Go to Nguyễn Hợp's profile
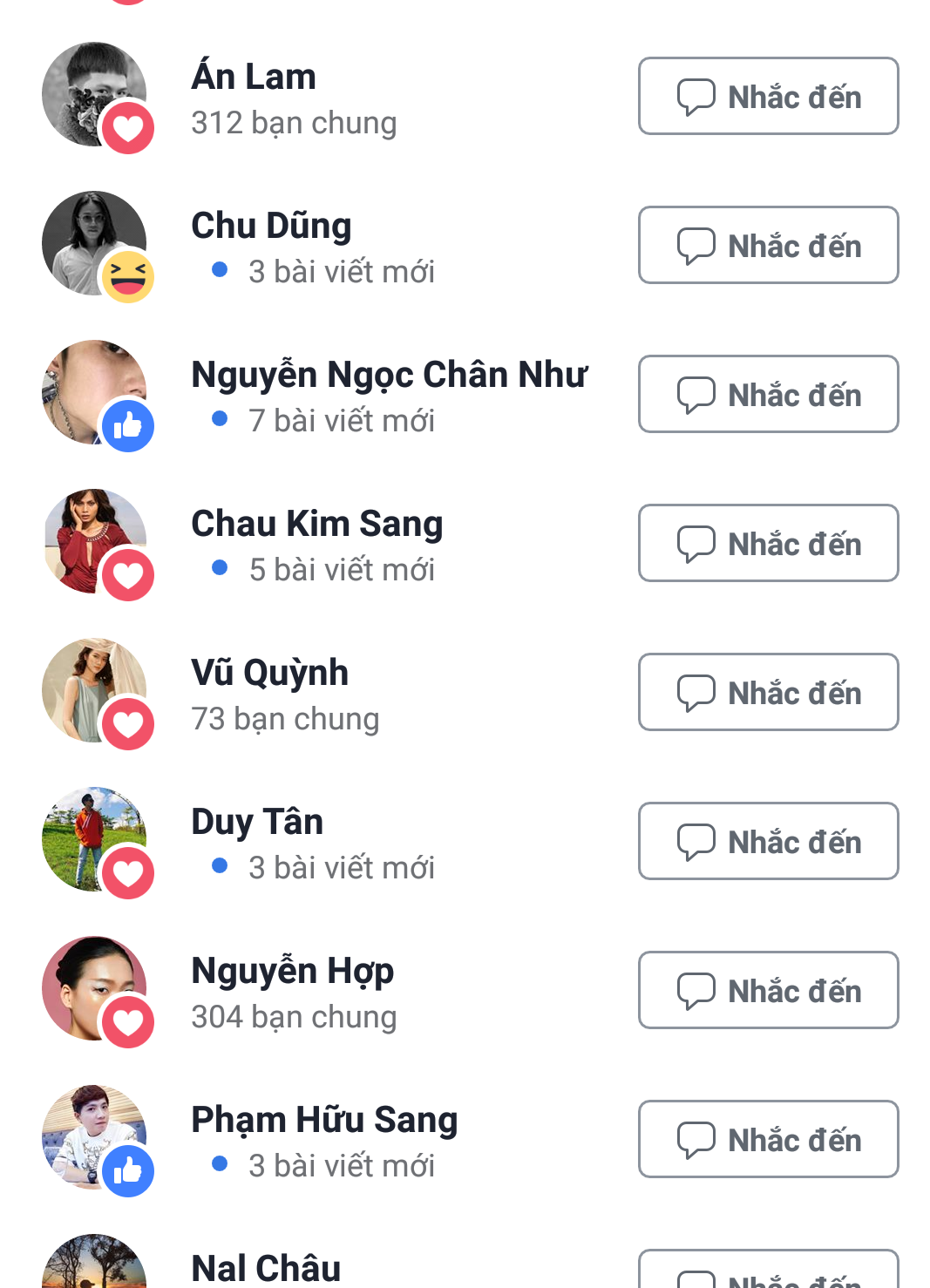This screenshot has width=930, height=1288. [292, 971]
